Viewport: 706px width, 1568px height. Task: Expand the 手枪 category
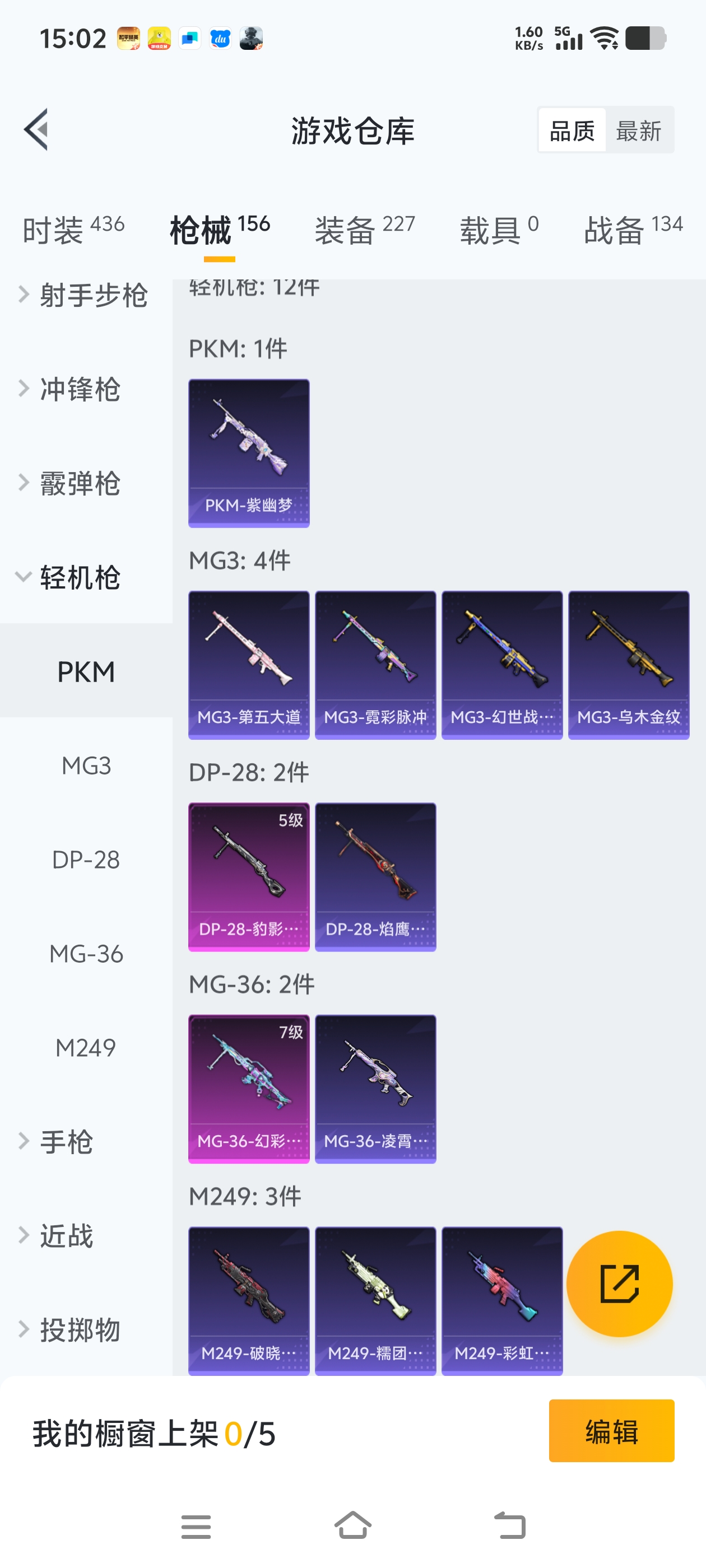click(66, 1141)
